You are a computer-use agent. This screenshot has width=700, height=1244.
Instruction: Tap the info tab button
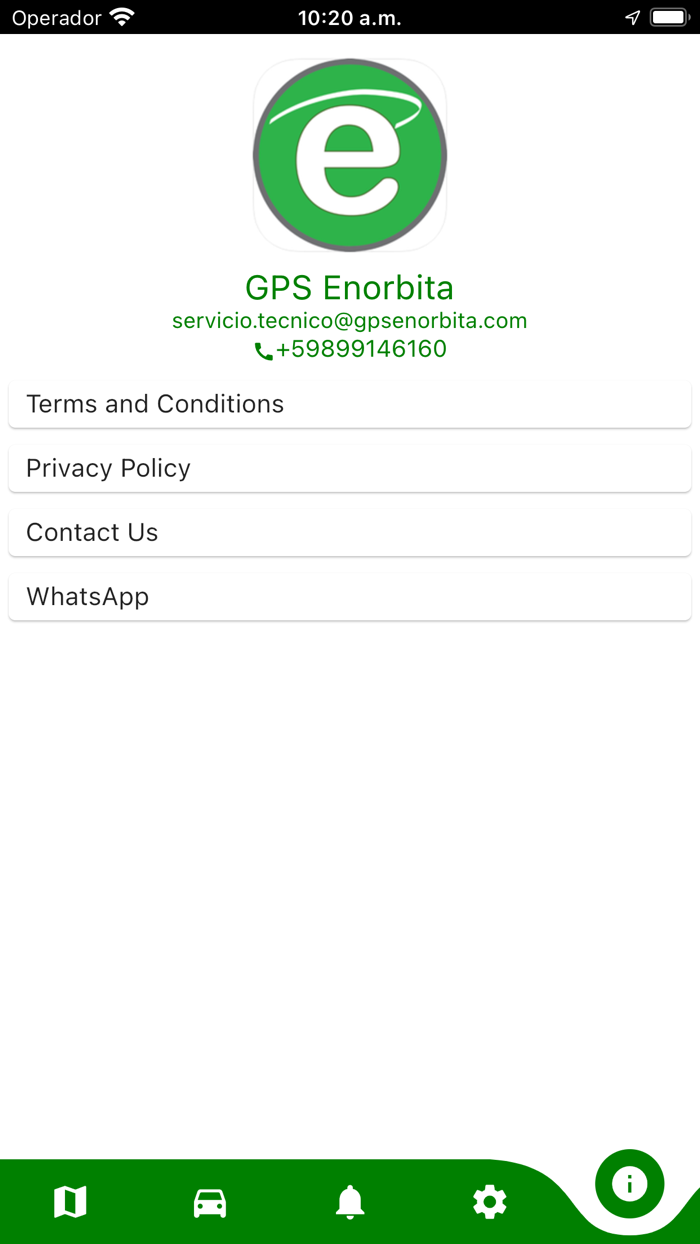pyautogui.click(x=629, y=1185)
